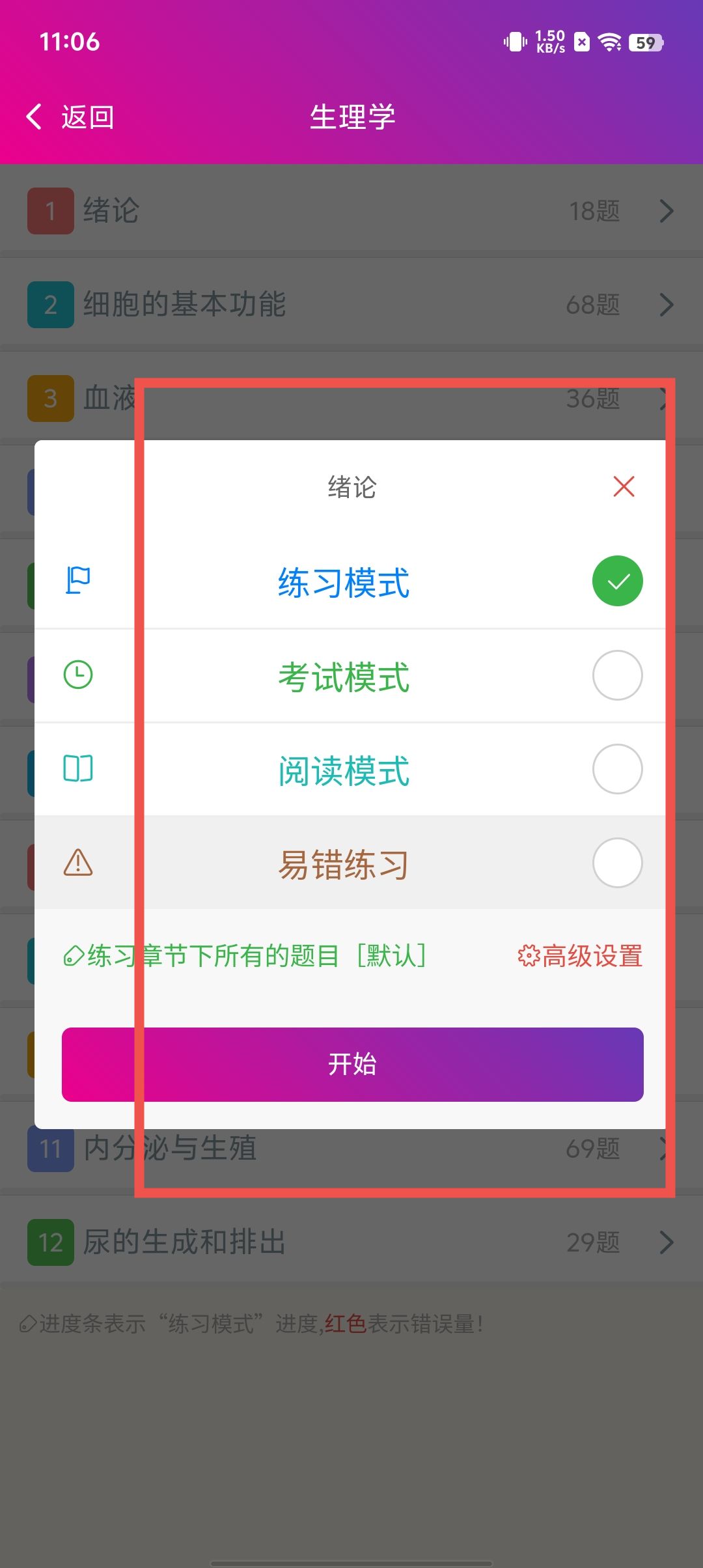
Task: Tap the 开始 button
Action: [352, 1064]
